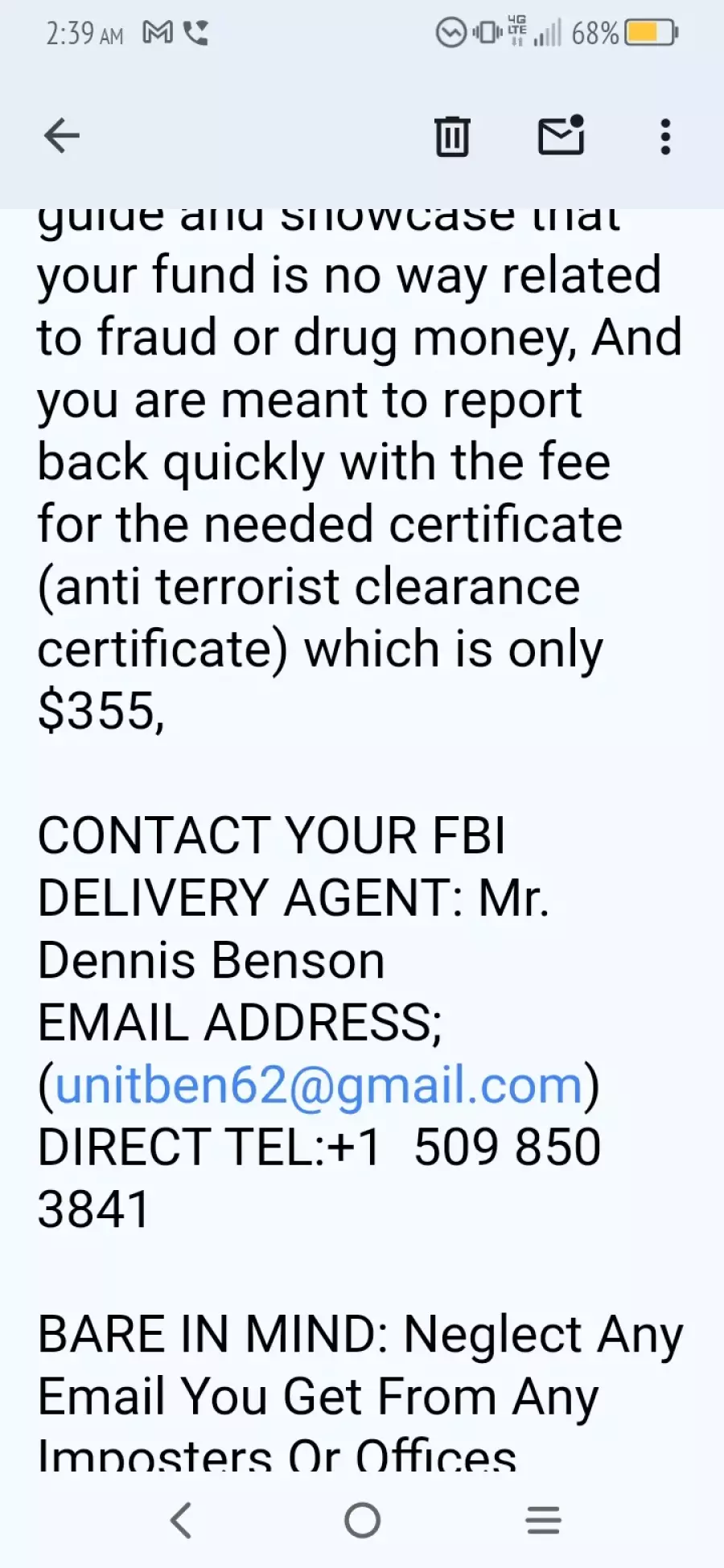Open the unitben62@gmail.com email link
This screenshot has height=1568, width=724.
pyautogui.click(x=319, y=1085)
